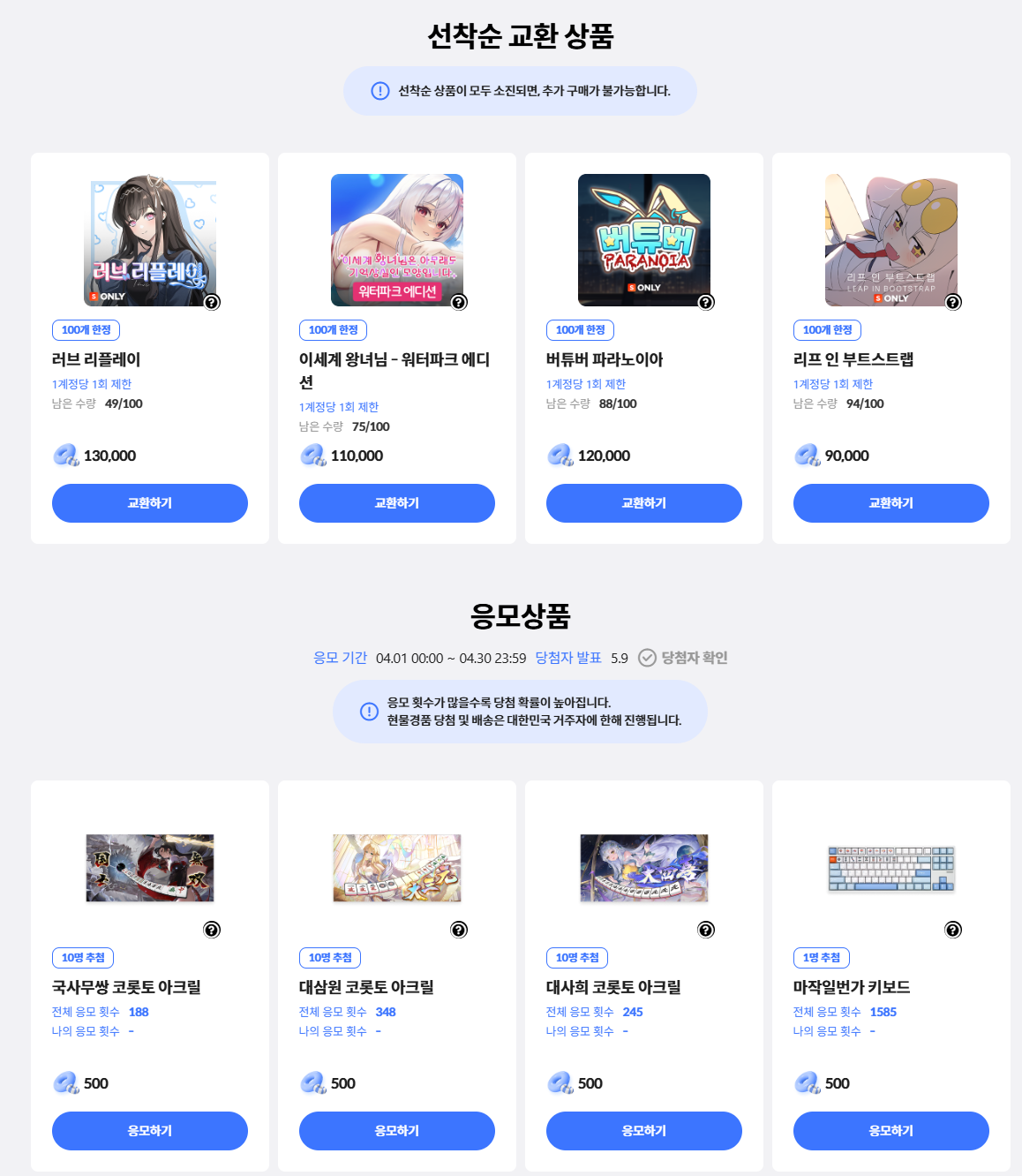Tap 응모하기 for 국사무쌍 코롯토 아크릴
This screenshot has width=1022, height=1176.
pyautogui.click(x=149, y=1131)
